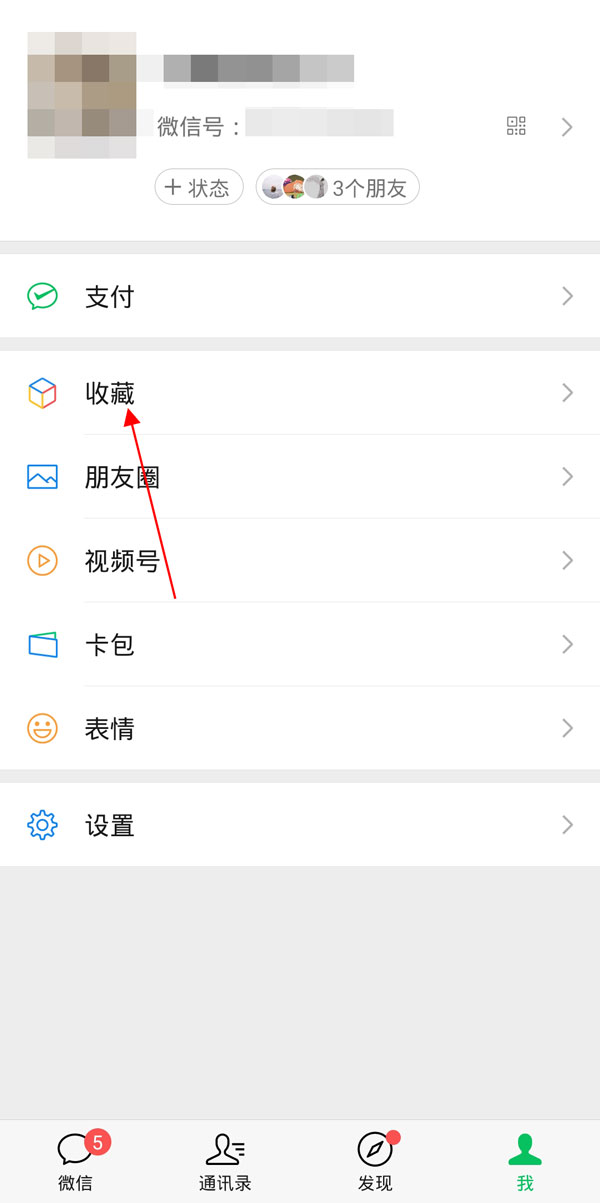Open 朋友圈 Moments
600x1203 pixels.
(x=300, y=477)
